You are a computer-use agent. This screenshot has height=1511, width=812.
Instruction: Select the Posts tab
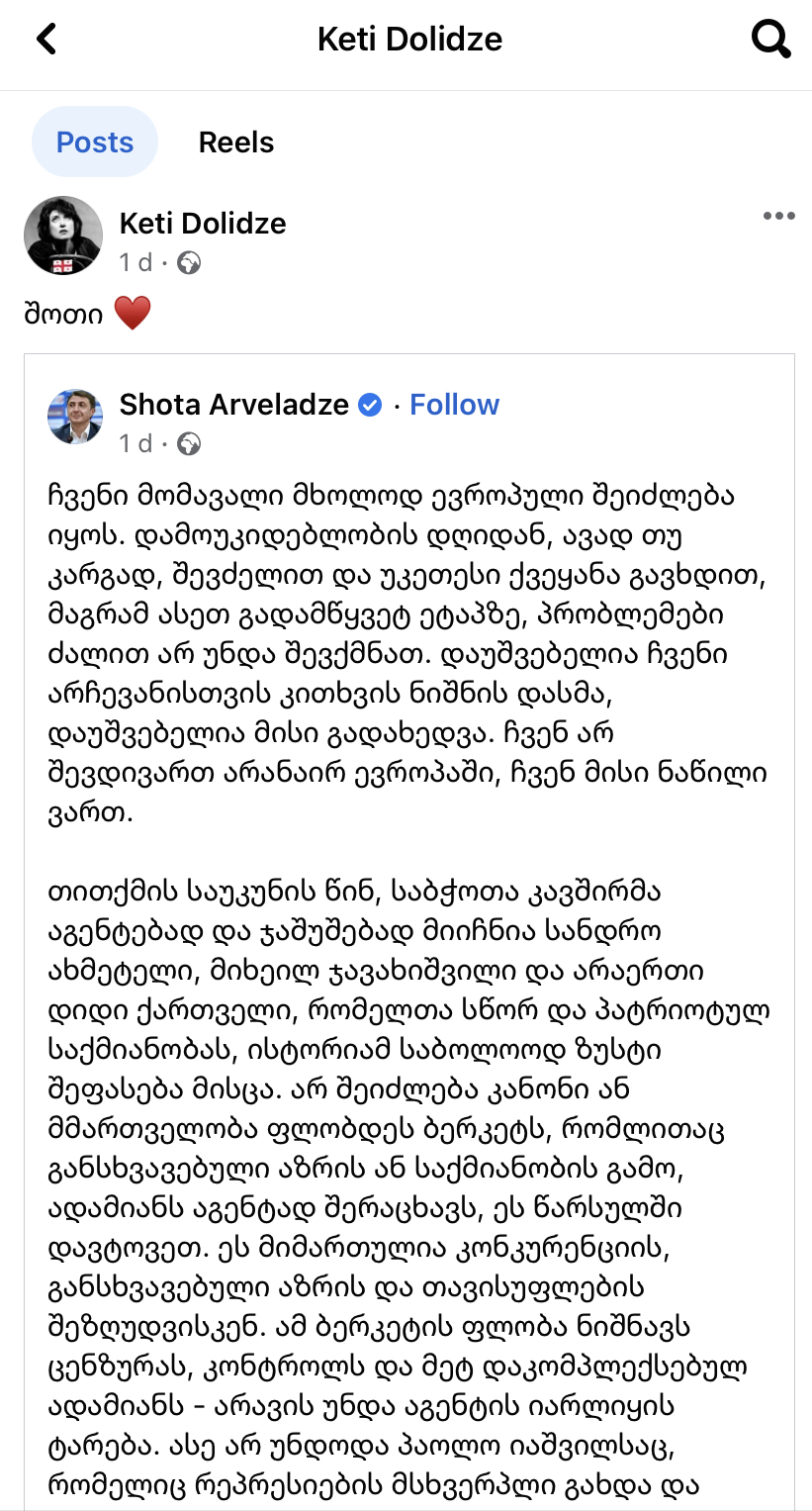[95, 142]
